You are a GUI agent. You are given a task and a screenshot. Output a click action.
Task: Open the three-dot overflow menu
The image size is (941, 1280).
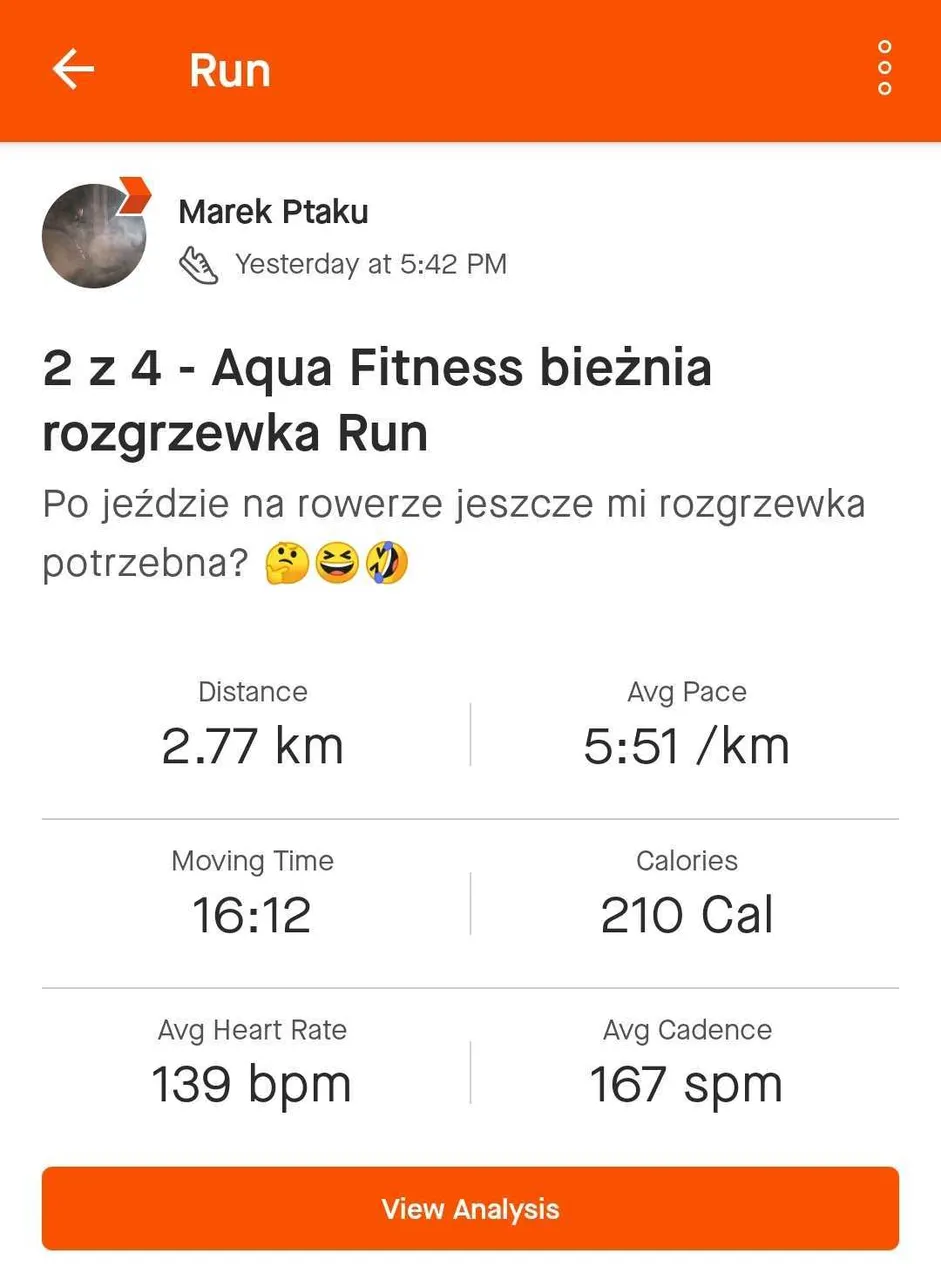[884, 69]
